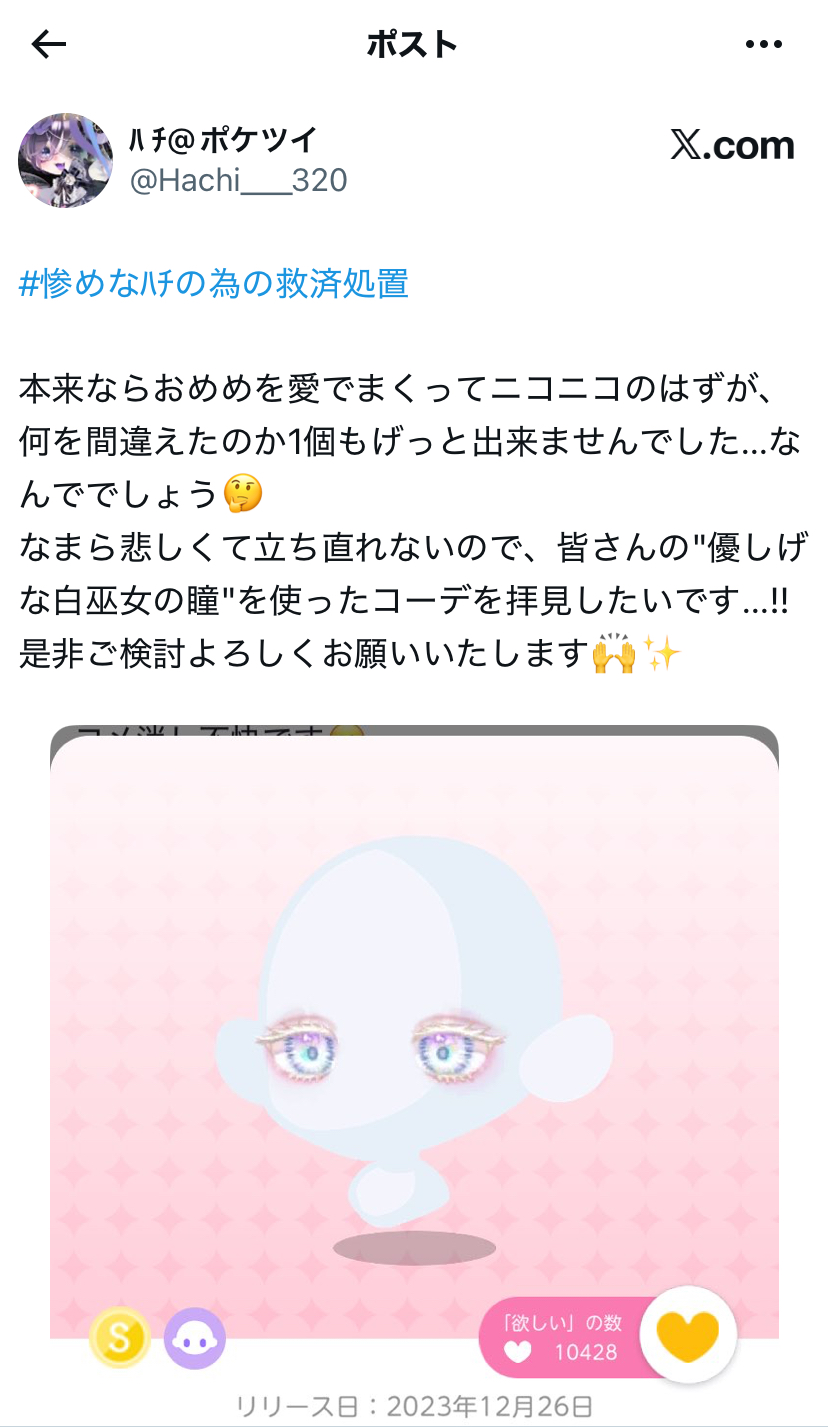Open the three-dot overflow menu
This screenshot has width=828, height=1427.
pyautogui.click(x=764, y=44)
